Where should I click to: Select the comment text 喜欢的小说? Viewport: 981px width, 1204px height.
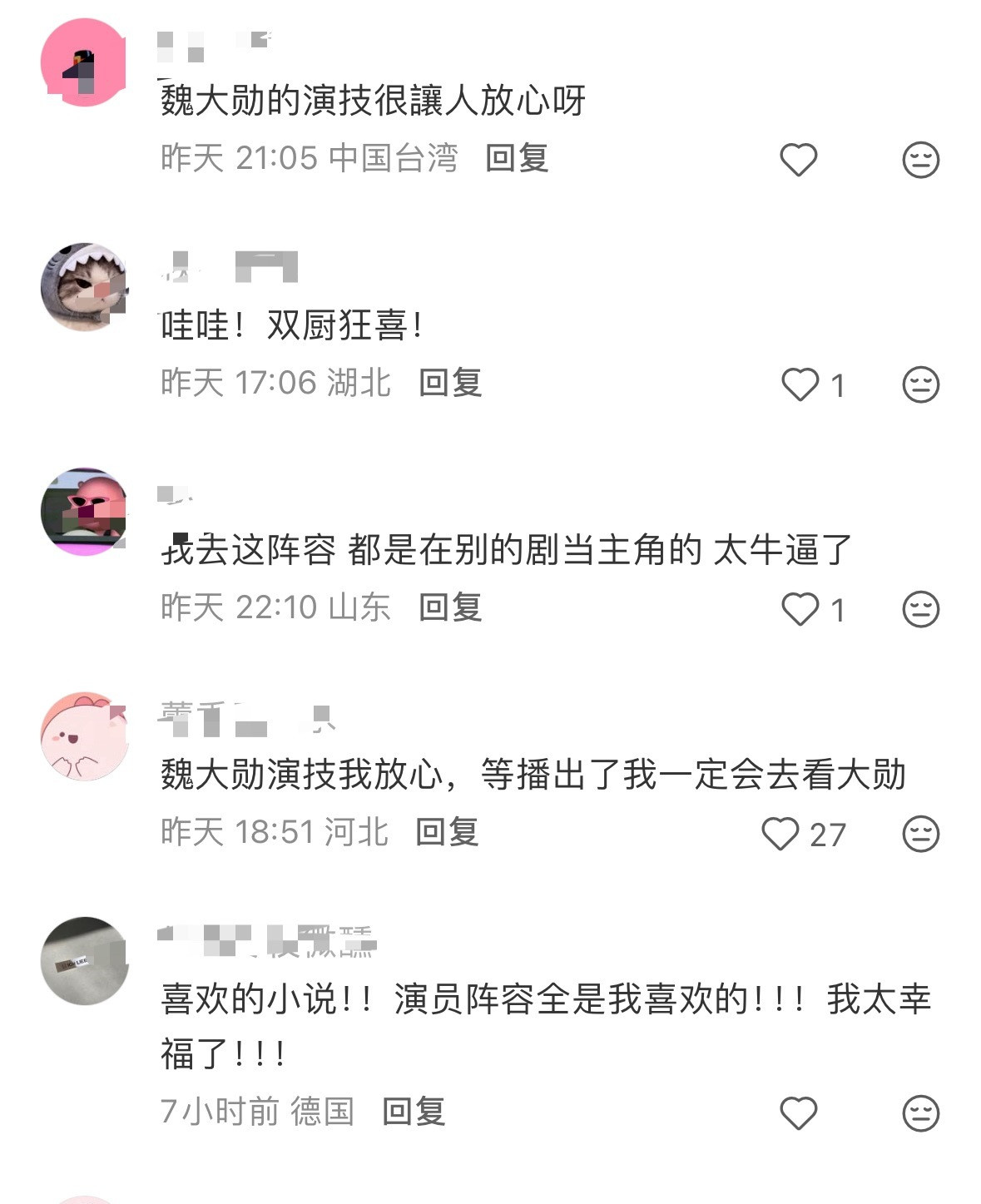click(x=250, y=1004)
